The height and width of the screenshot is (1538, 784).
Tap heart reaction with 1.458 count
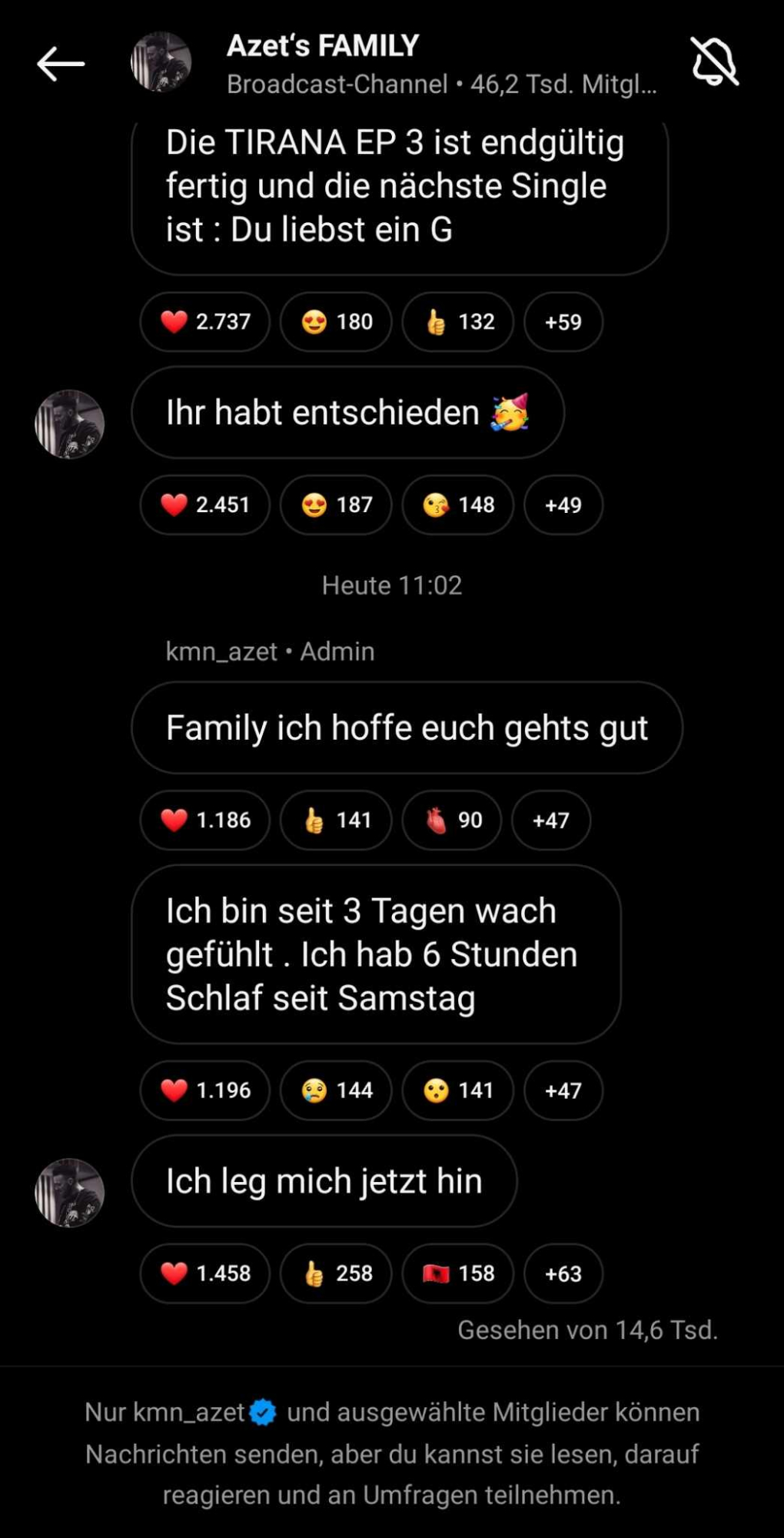[x=205, y=1273]
